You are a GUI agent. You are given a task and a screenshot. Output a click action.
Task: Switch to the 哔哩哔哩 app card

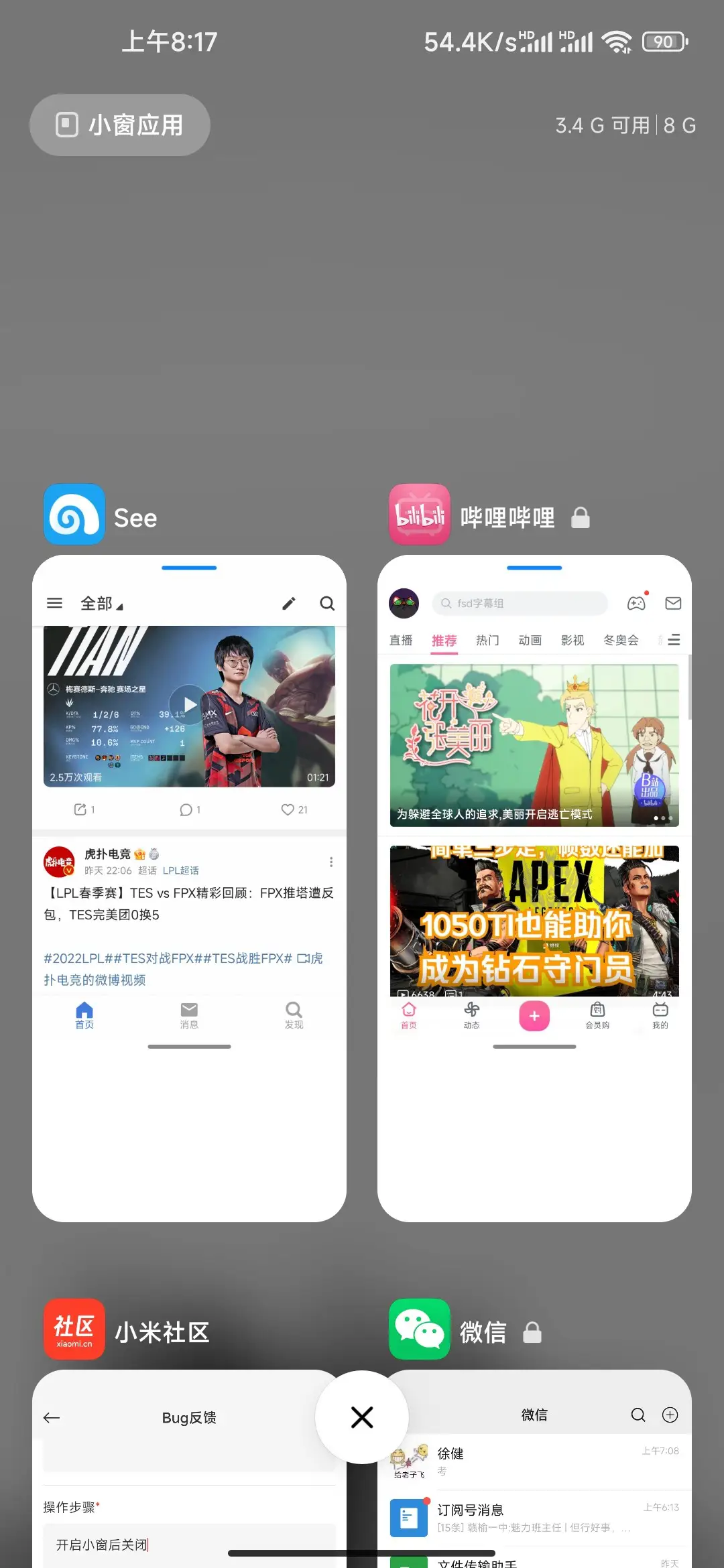pos(534,887)
